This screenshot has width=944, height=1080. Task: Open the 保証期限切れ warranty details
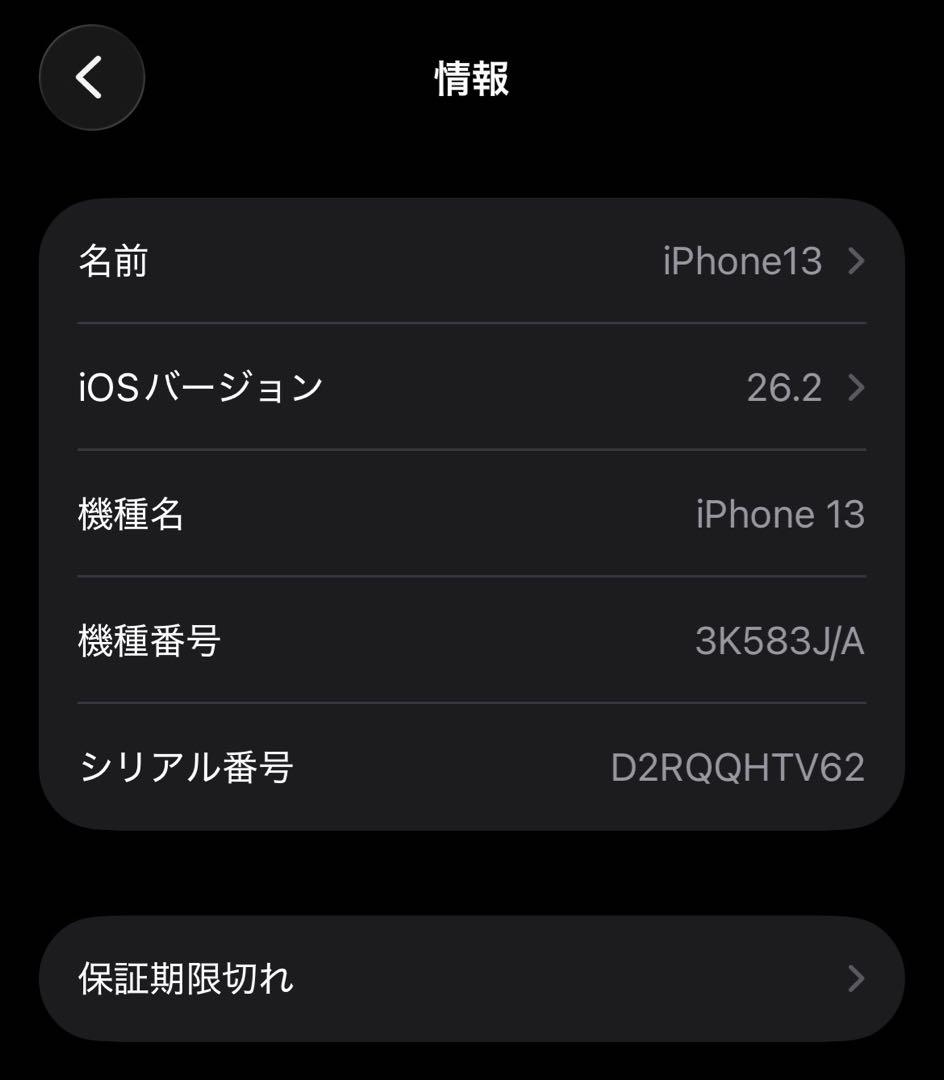[470, 978]
